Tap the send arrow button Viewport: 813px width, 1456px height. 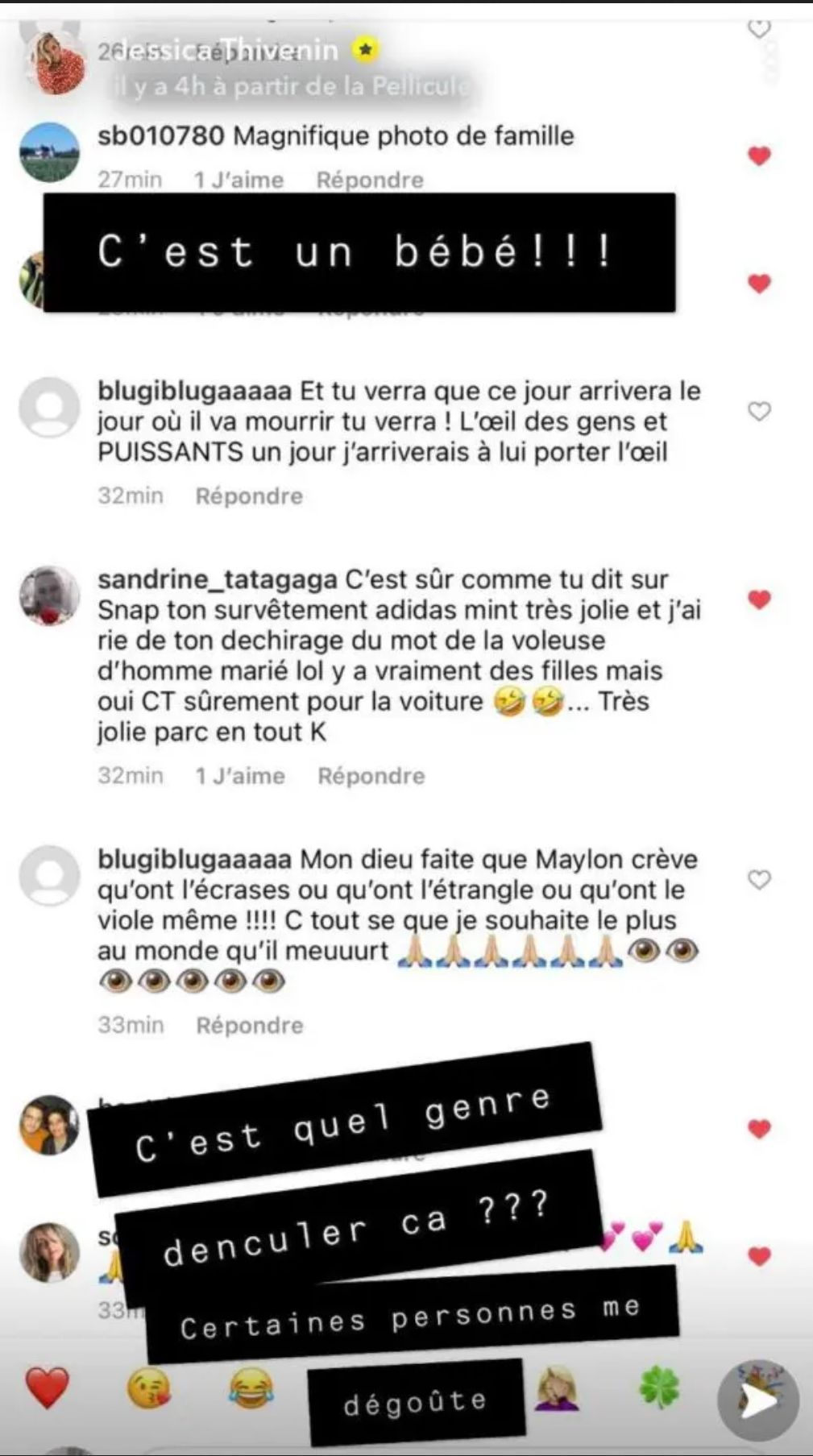point(758,1400)
